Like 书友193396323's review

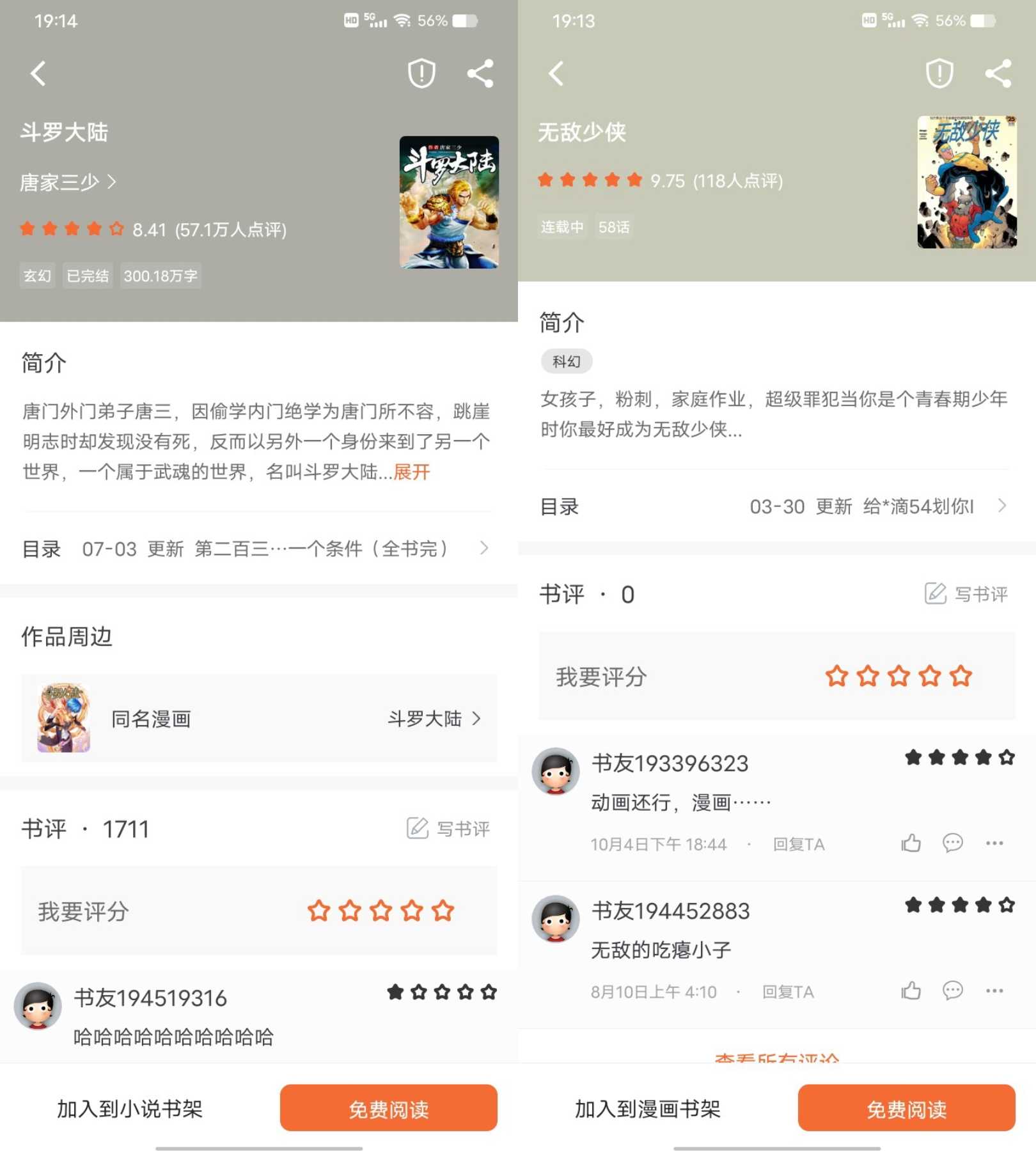click(911, 843)
